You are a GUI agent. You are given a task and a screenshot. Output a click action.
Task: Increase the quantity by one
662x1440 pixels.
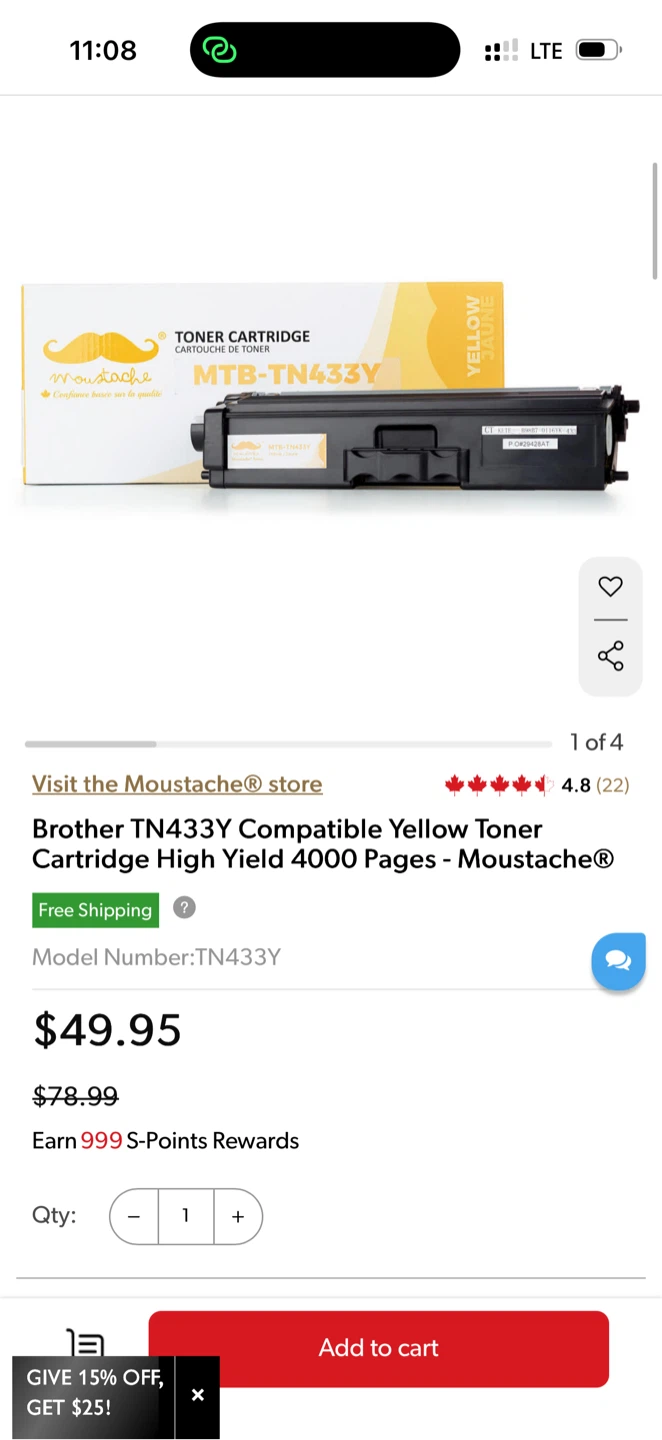coord(238,1216)
